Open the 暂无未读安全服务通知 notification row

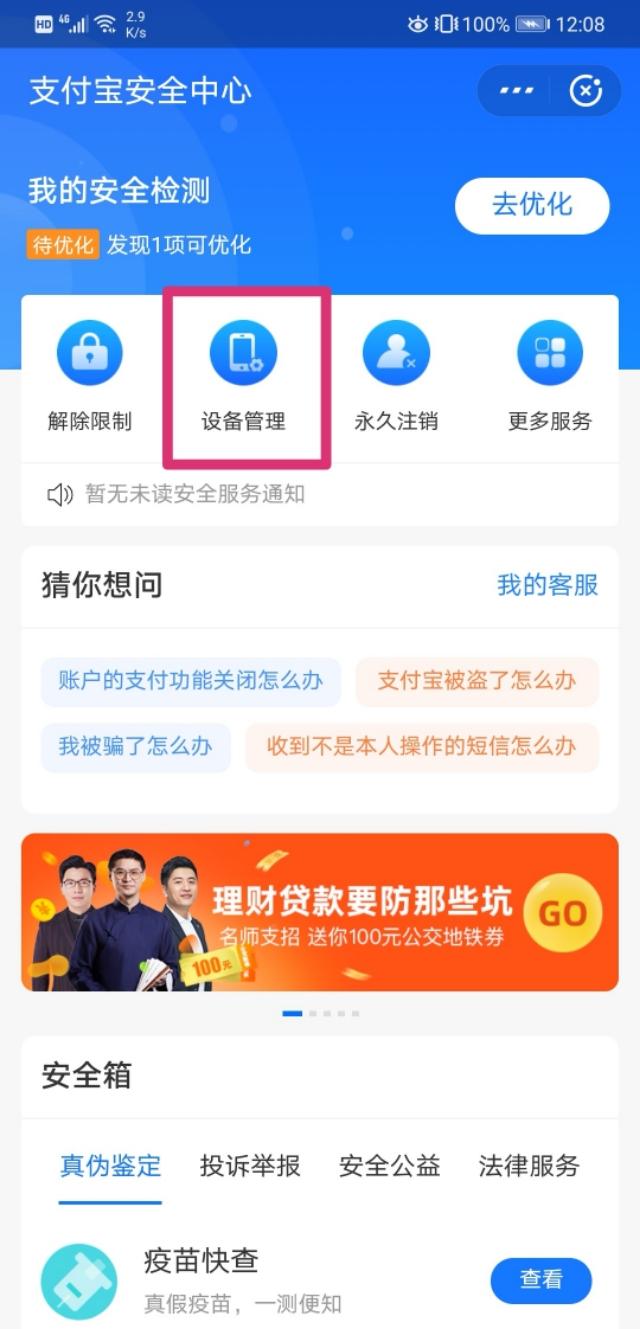[x=320, y=494]
